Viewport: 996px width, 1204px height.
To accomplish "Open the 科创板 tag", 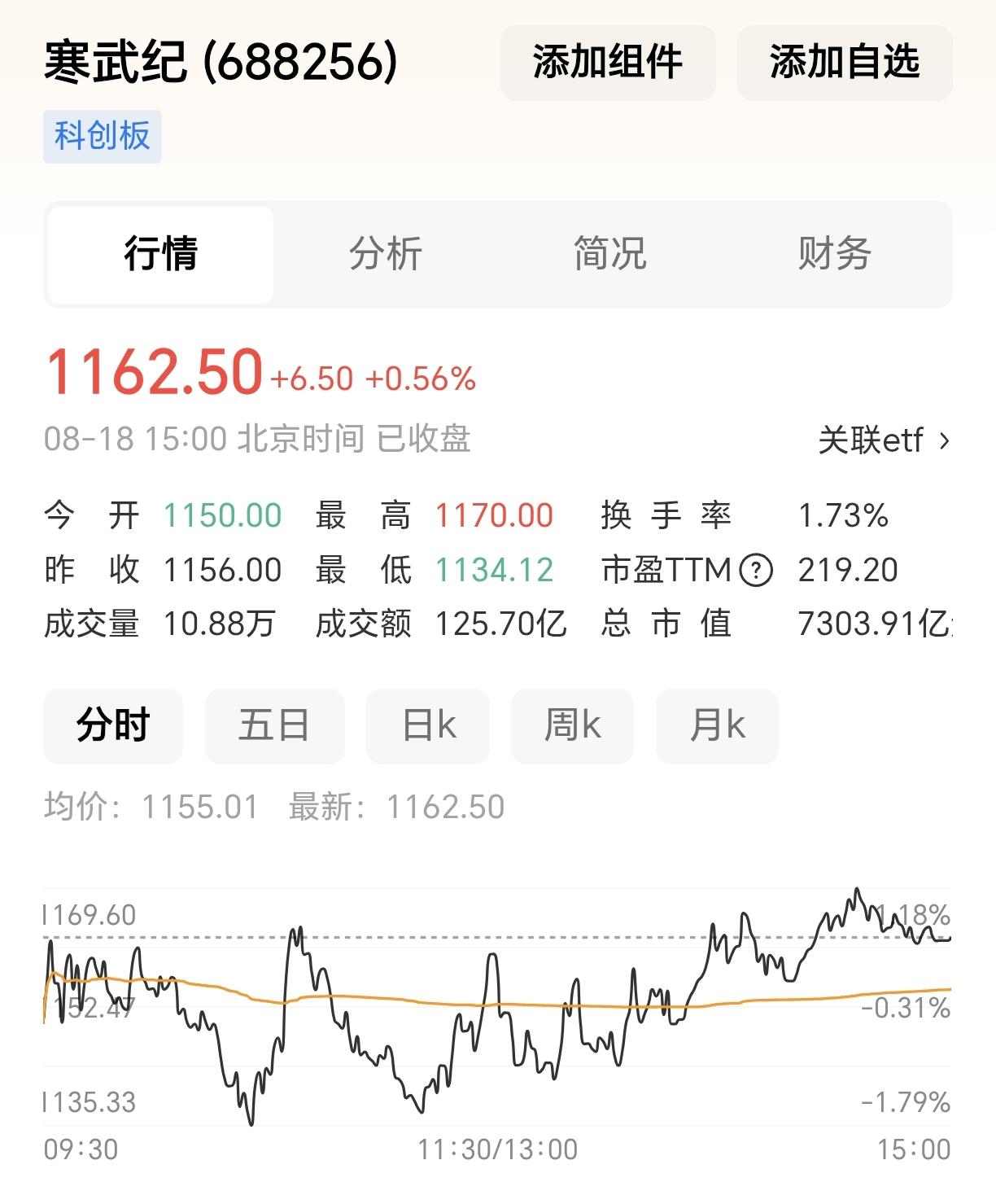I will coord(103,136).
